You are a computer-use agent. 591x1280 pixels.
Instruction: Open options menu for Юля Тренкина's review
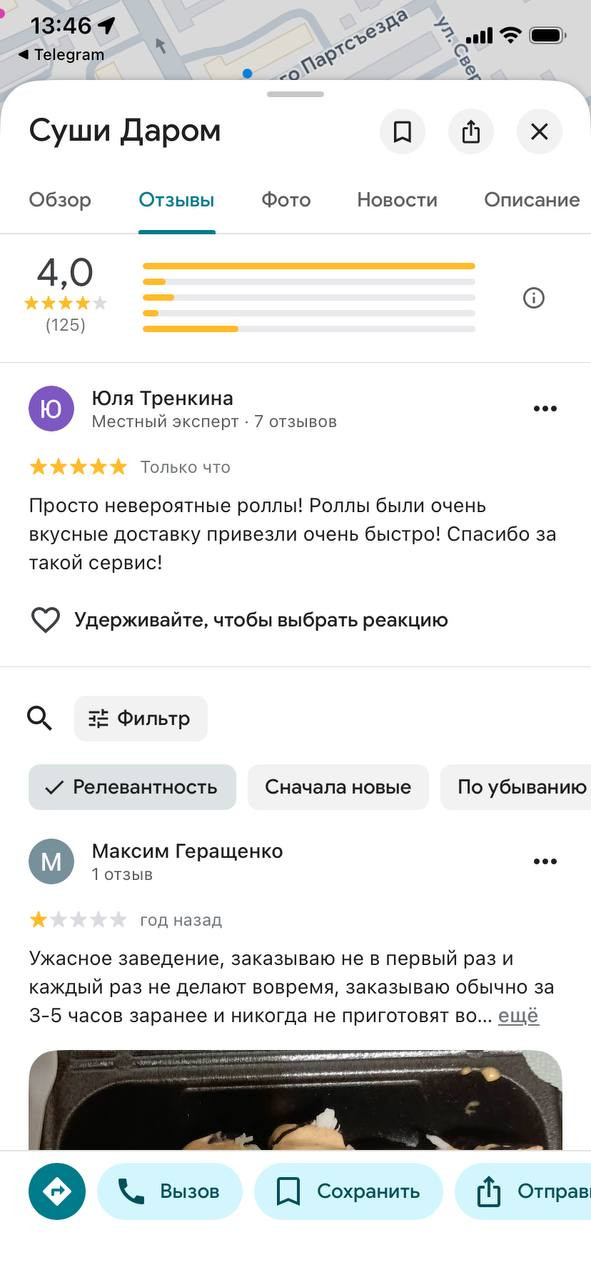pyautogui.click(x=545, y=408)
